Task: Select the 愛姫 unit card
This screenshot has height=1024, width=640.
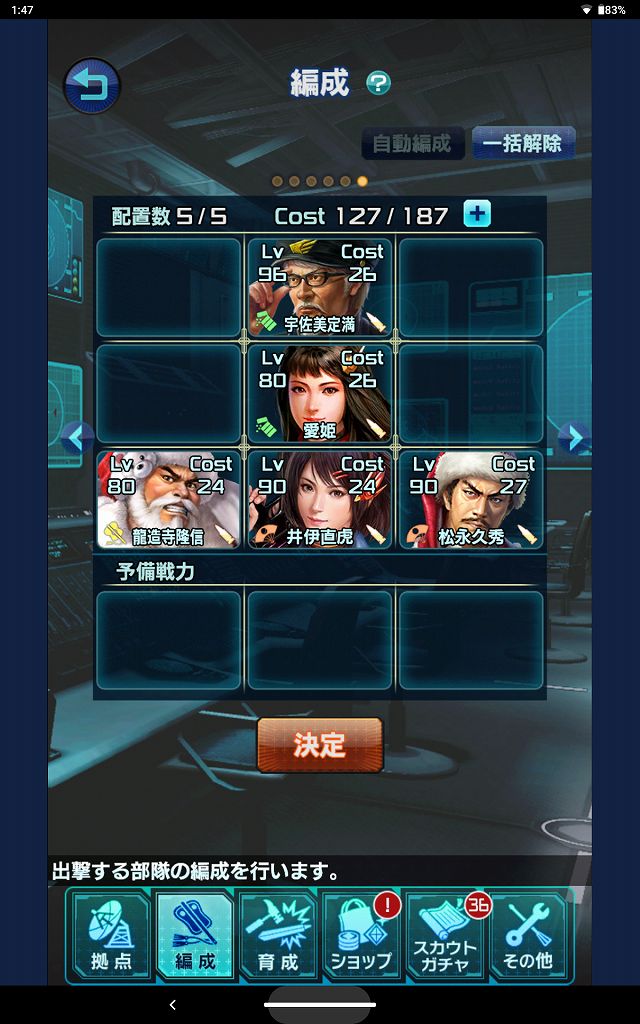Action: coord(319,393)
